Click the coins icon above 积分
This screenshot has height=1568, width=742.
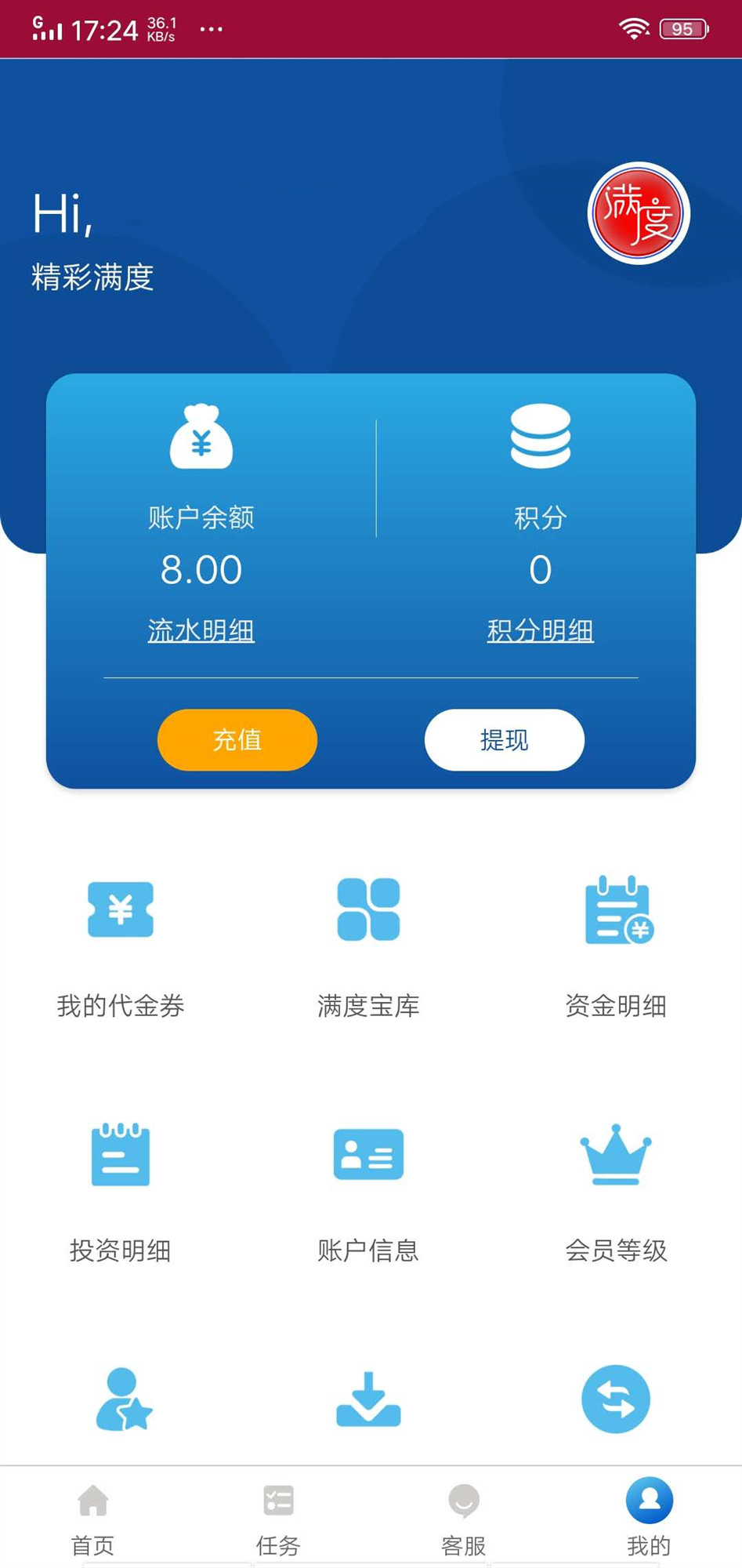tap(541, 439)
